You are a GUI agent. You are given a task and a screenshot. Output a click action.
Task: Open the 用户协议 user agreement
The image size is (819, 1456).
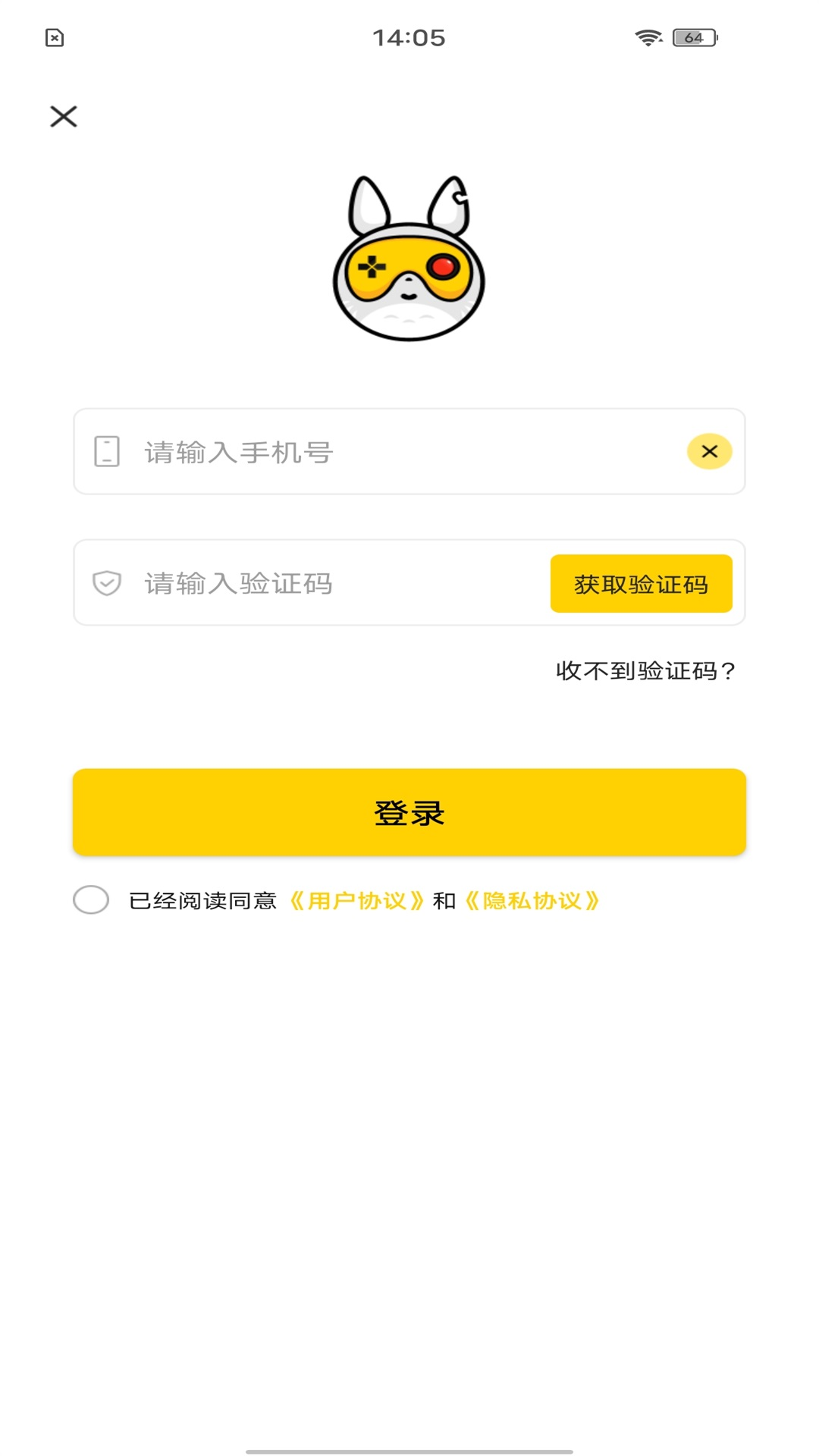coord(357,901)
